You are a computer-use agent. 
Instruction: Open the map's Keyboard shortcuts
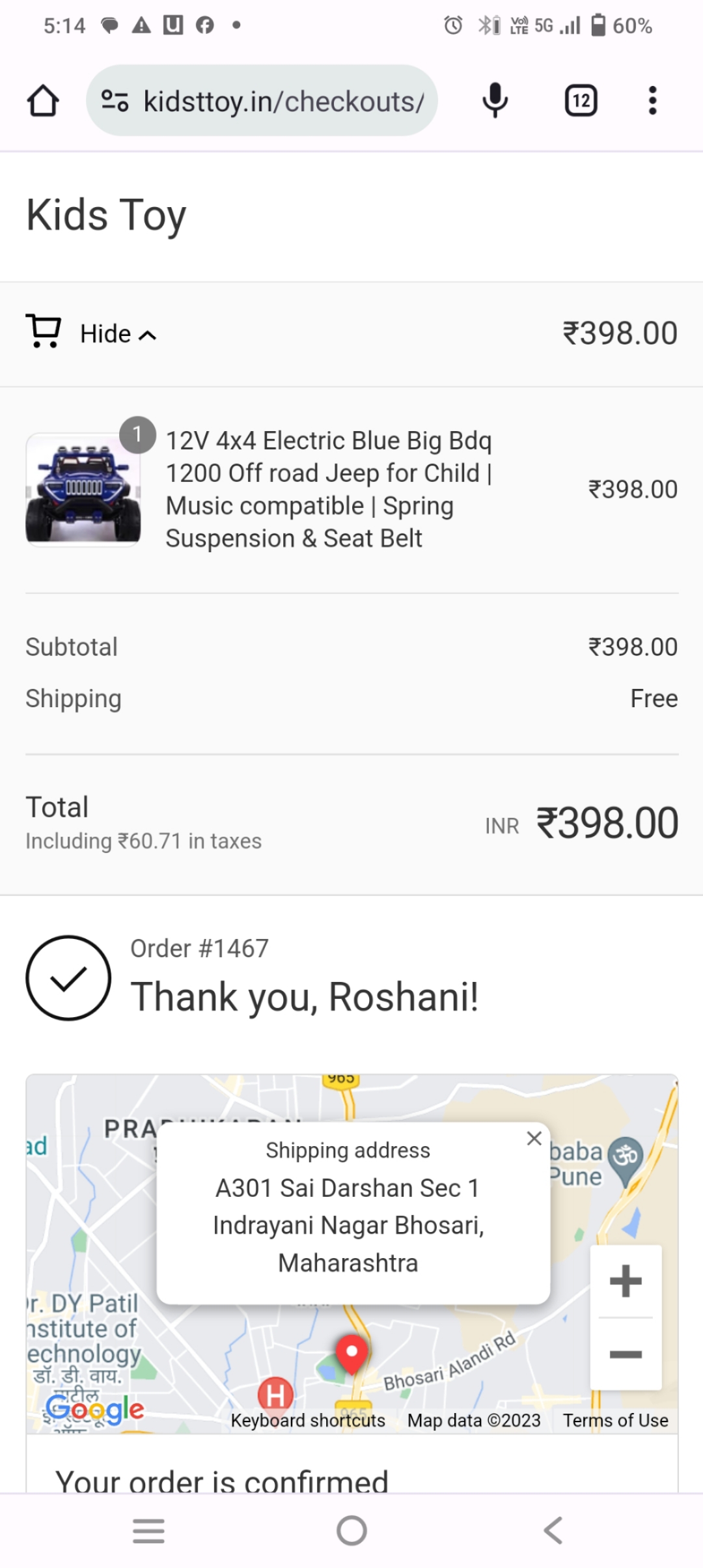(308, 1420)
